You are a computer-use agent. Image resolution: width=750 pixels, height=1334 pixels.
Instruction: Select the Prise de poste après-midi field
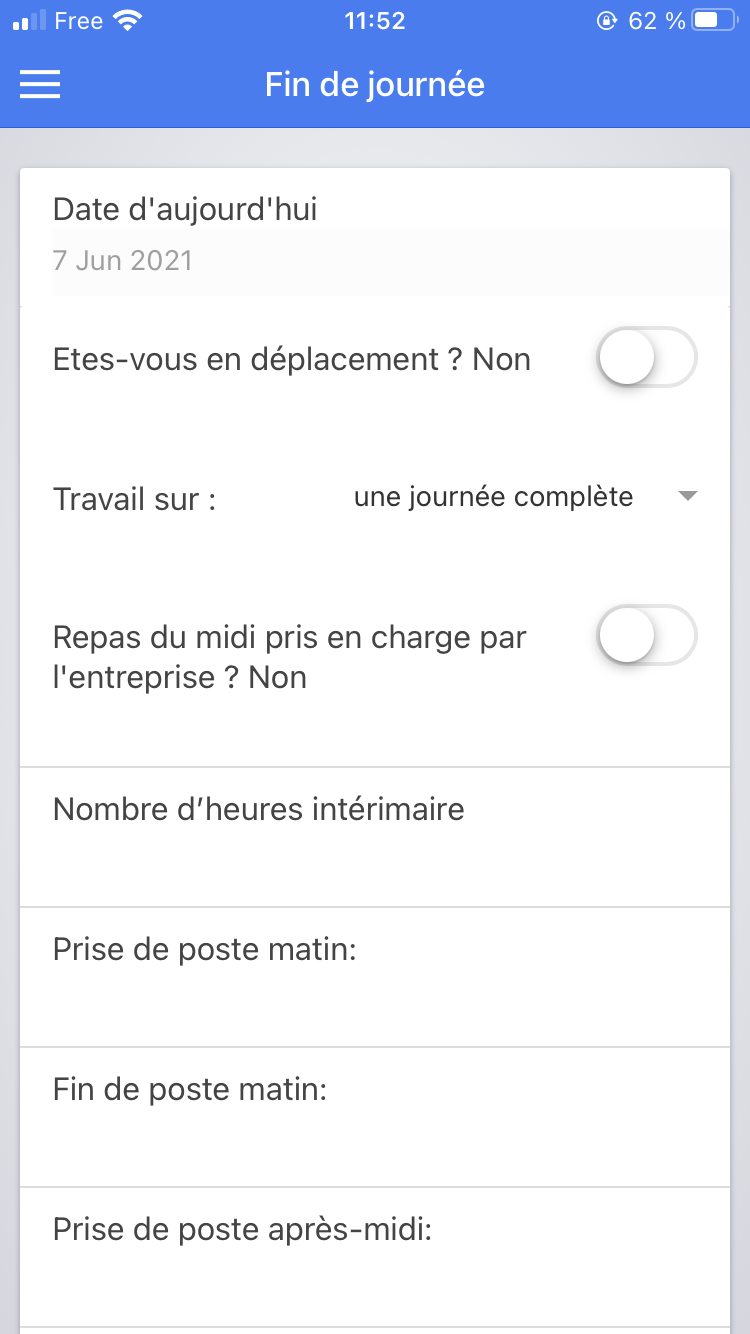coord(375,1258)
